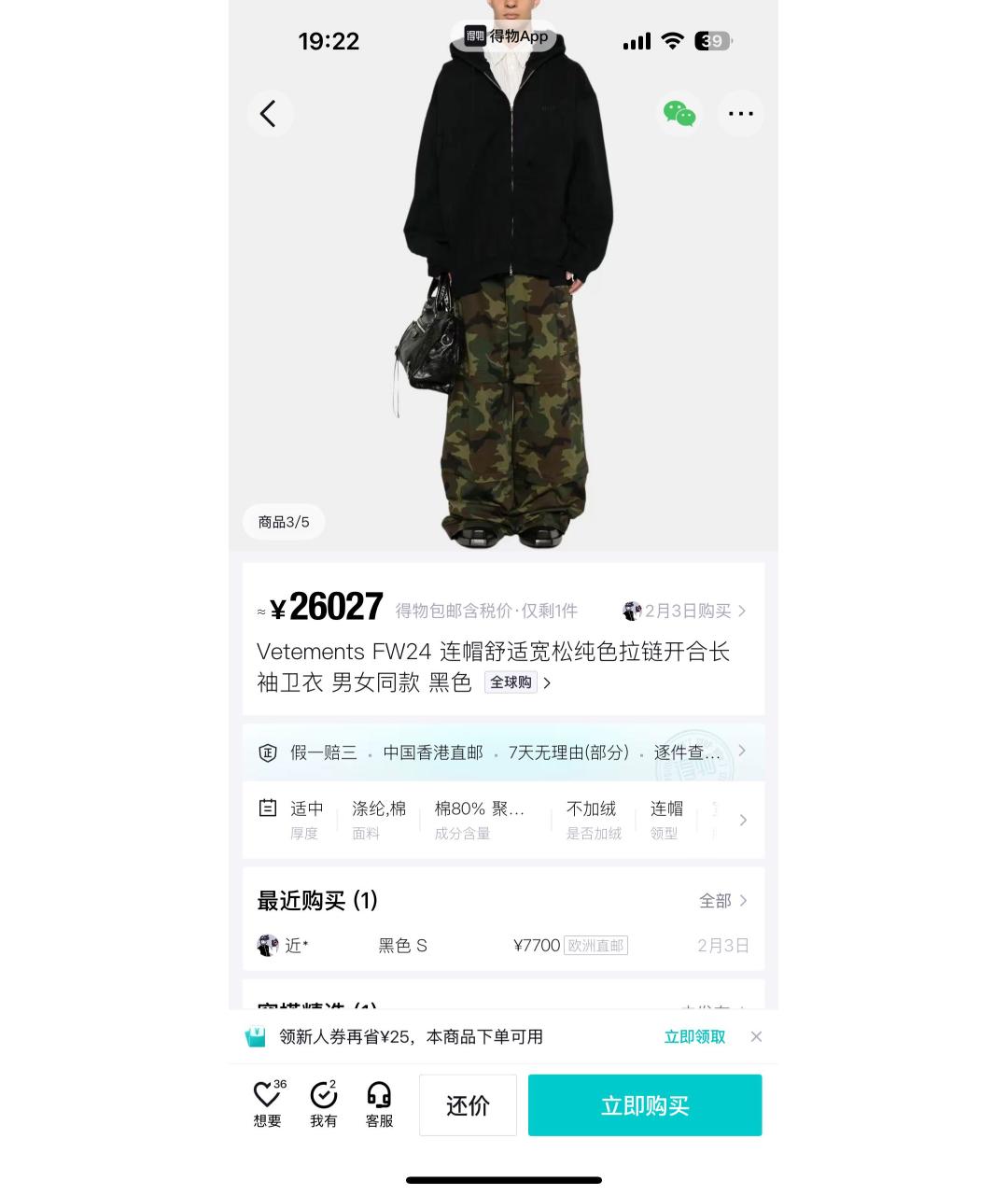Go back using the back arrow
This screenshot has width=1008, height=1195.
(269, 114)
